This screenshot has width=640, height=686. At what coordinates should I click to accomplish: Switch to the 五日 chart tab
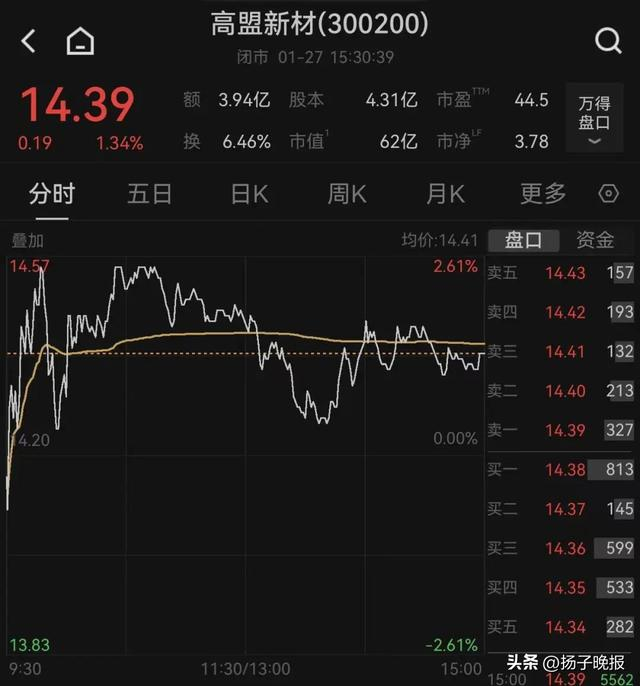(149, 193)
